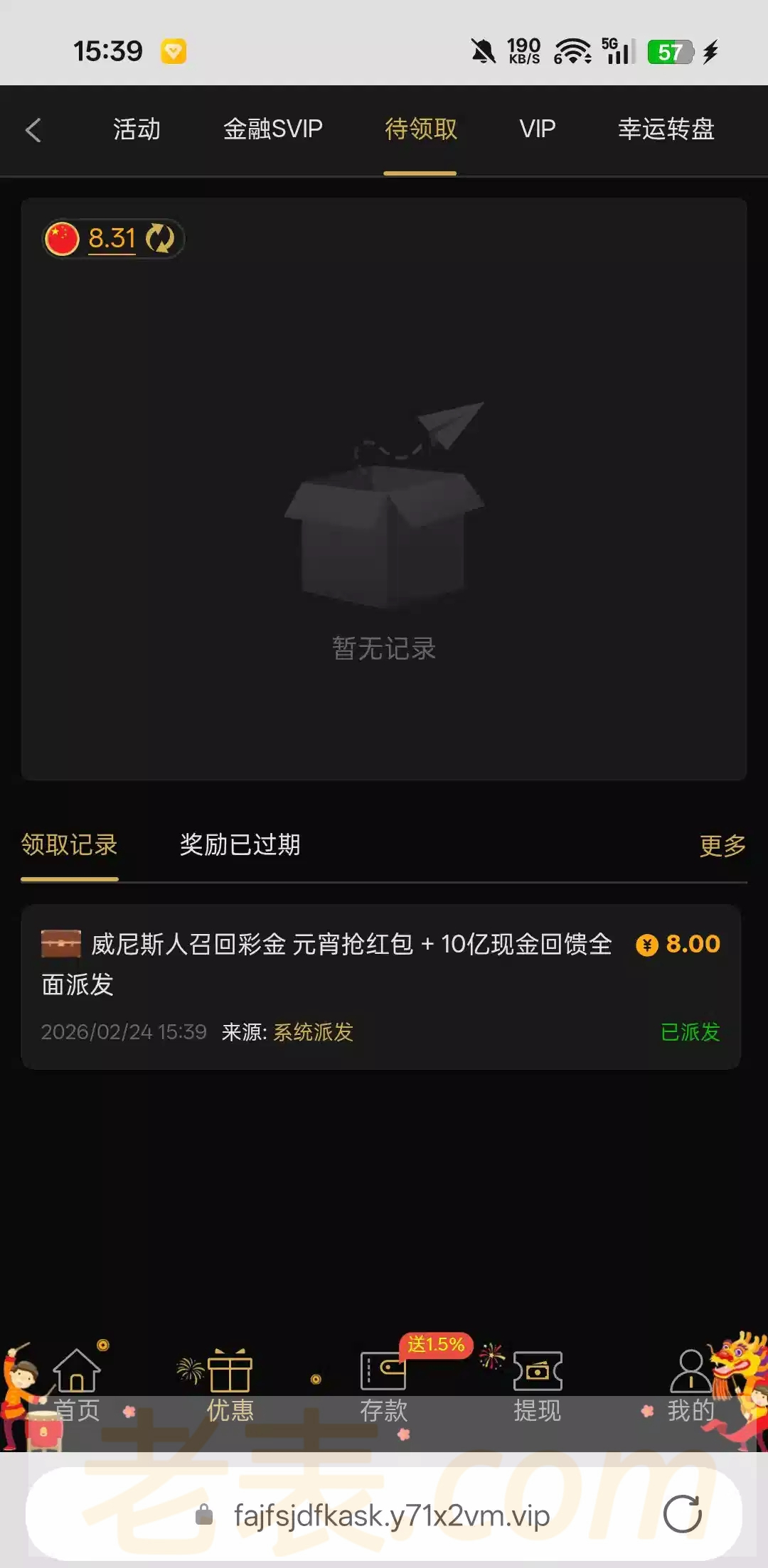Viewport: 768px width, 1568px height.
Task: Switch to the 活动 tab
Action: point(137,129)
